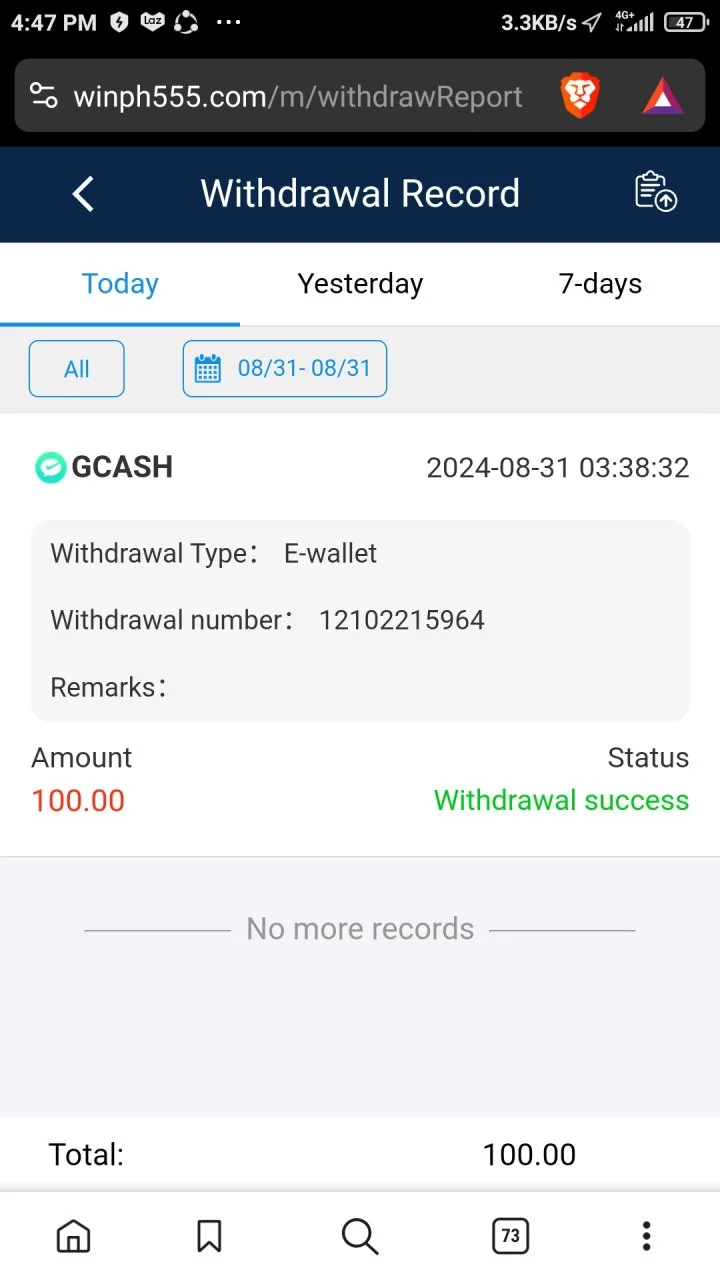Image resolution: width=720 pixels, height=1280 pixels.
Task: Go back from Withdrawal Record
Action: [83, 194]
